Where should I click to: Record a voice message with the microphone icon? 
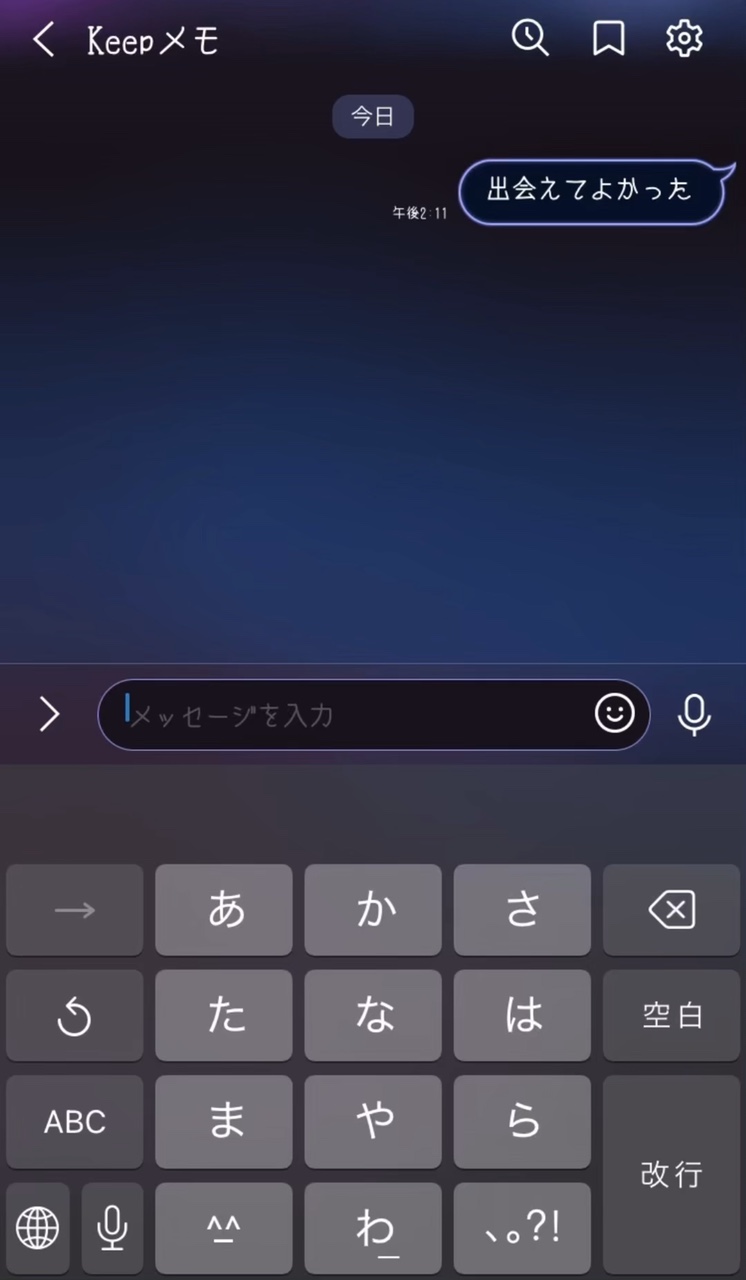(x=694, y=714)
